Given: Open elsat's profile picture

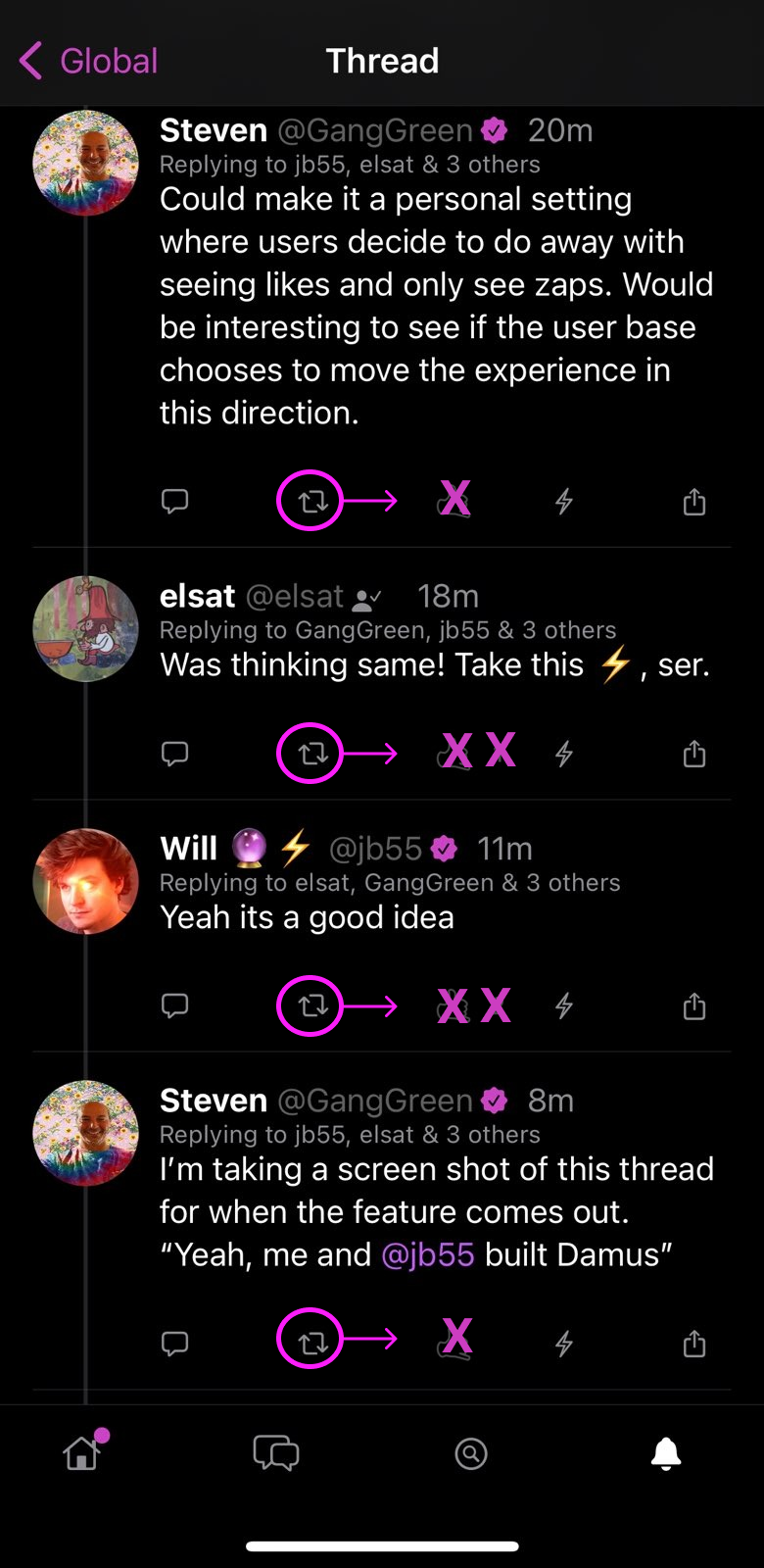Looking at the screenshot, I should point(85,628).
